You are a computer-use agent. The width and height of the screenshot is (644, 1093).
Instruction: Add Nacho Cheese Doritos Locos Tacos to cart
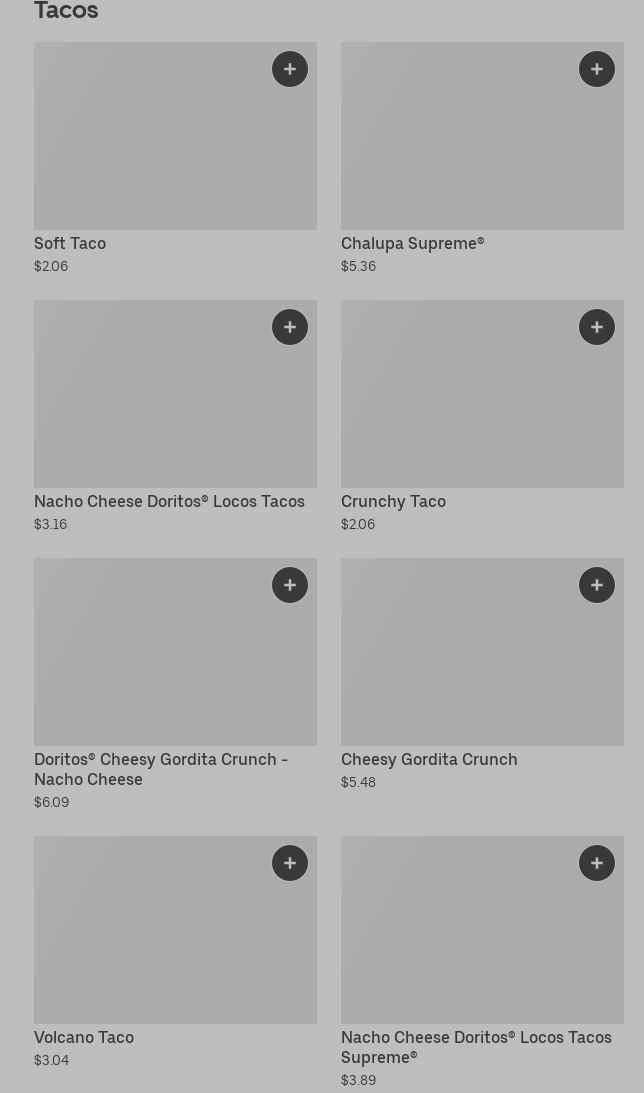coord(290,327)
